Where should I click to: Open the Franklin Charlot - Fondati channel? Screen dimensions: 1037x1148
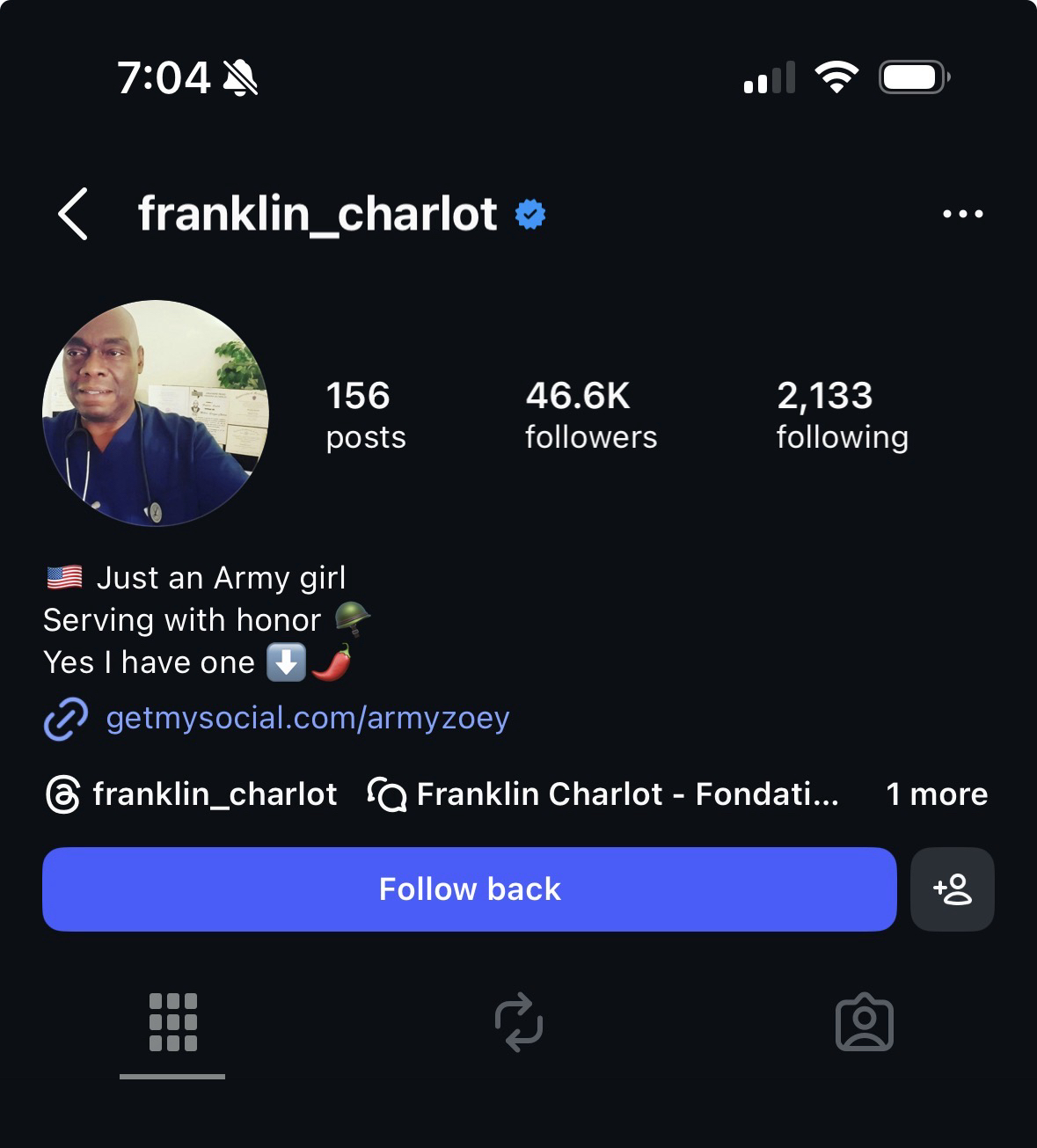tap(605, 794)
